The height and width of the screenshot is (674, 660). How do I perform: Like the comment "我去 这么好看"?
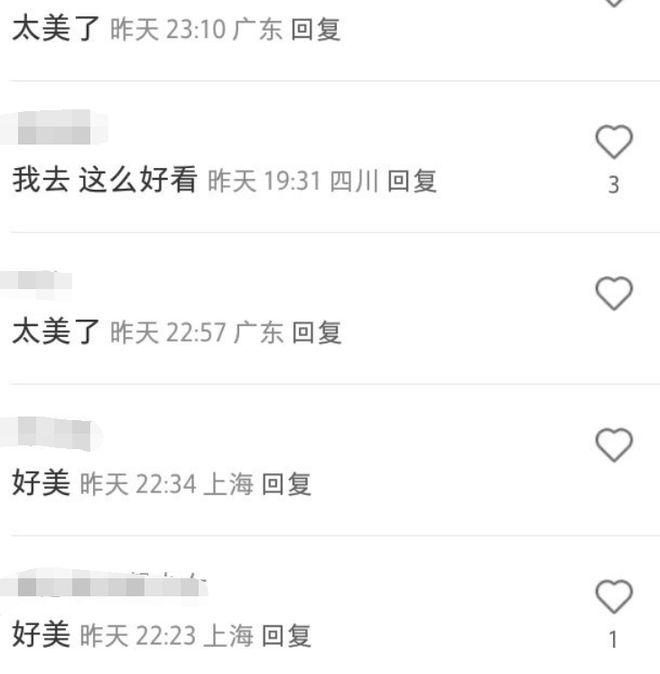[x=613, y=144]
